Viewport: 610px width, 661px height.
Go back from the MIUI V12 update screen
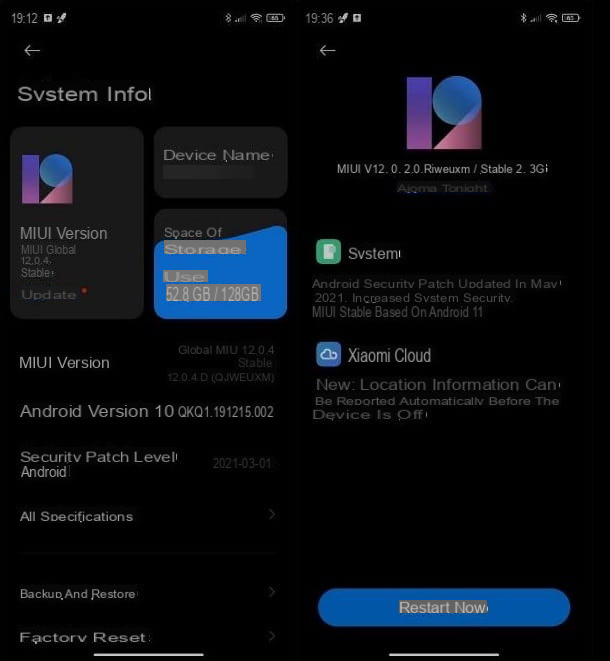pos(327,50)
